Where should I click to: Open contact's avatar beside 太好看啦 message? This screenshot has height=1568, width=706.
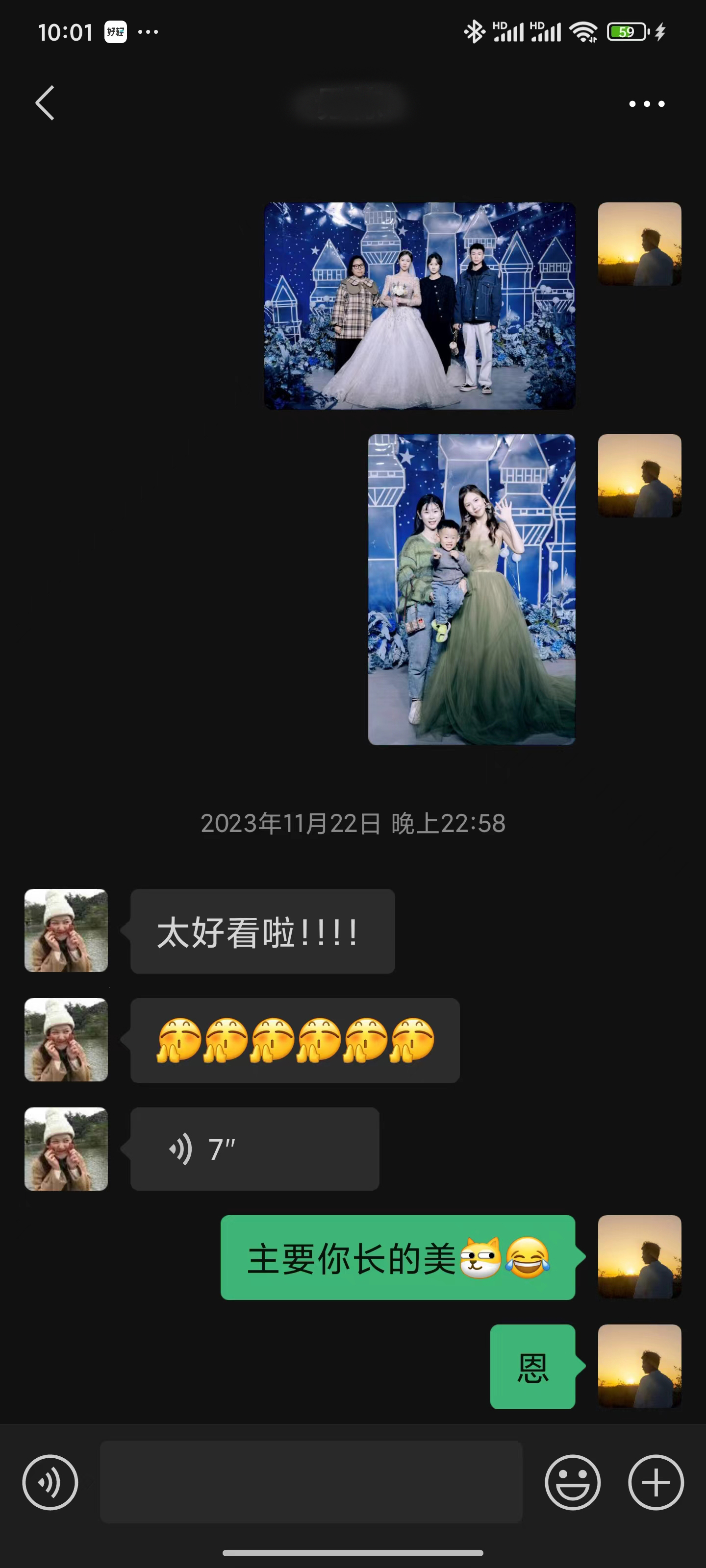pos(66,930)
